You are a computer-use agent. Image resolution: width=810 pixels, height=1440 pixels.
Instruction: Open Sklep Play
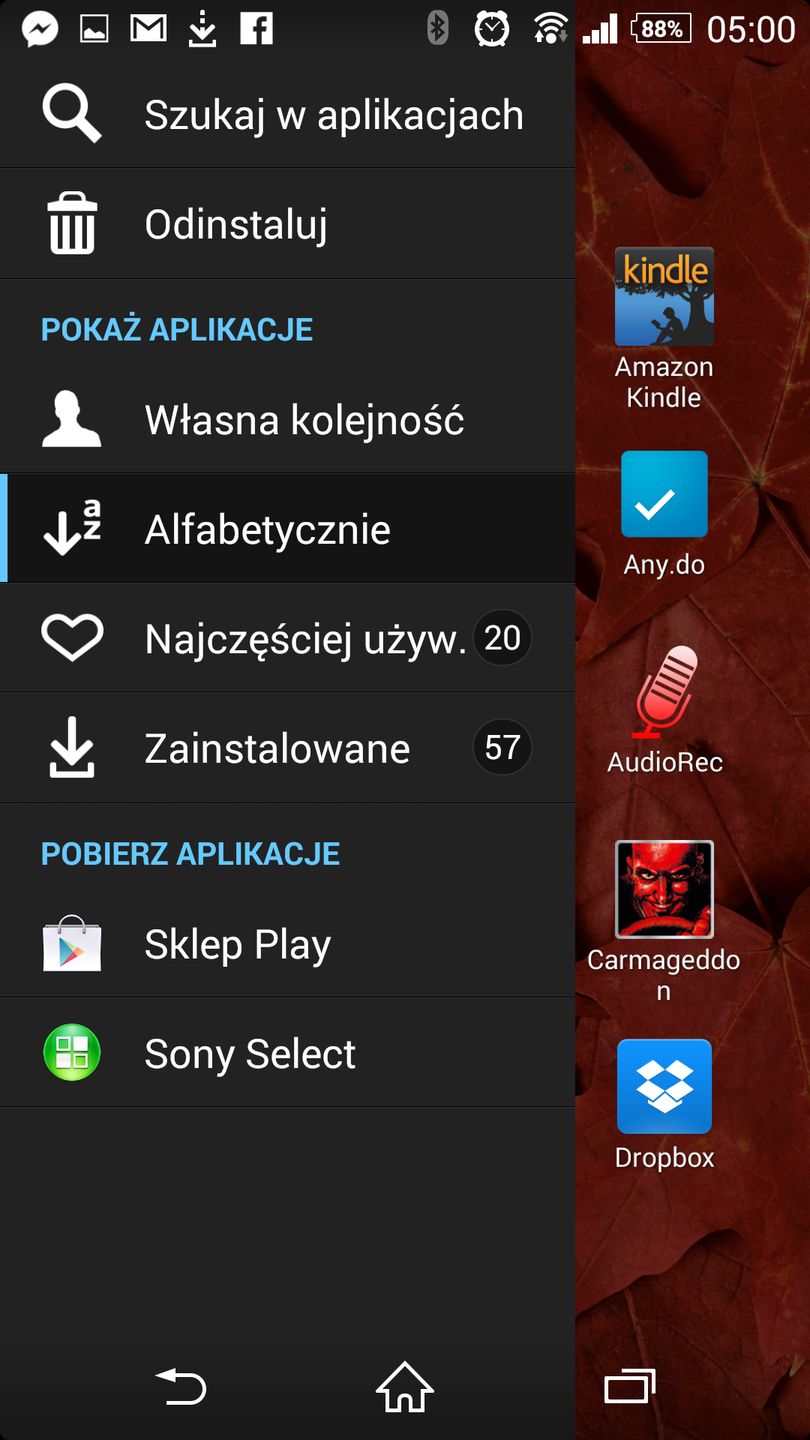287,944
